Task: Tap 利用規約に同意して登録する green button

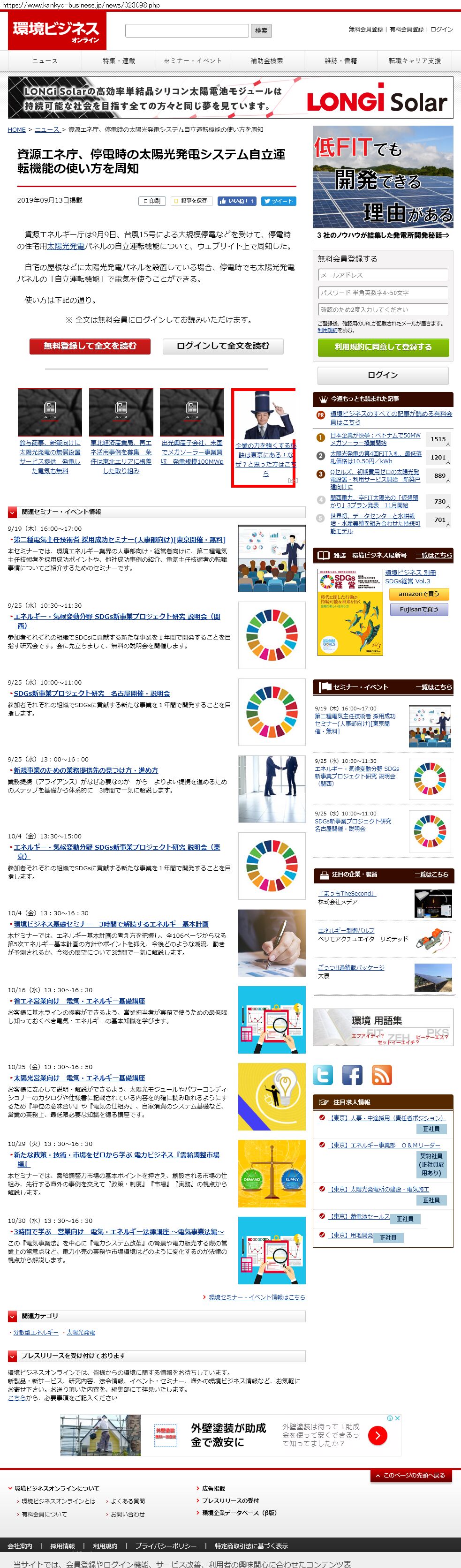Action: tap(383, 347)
